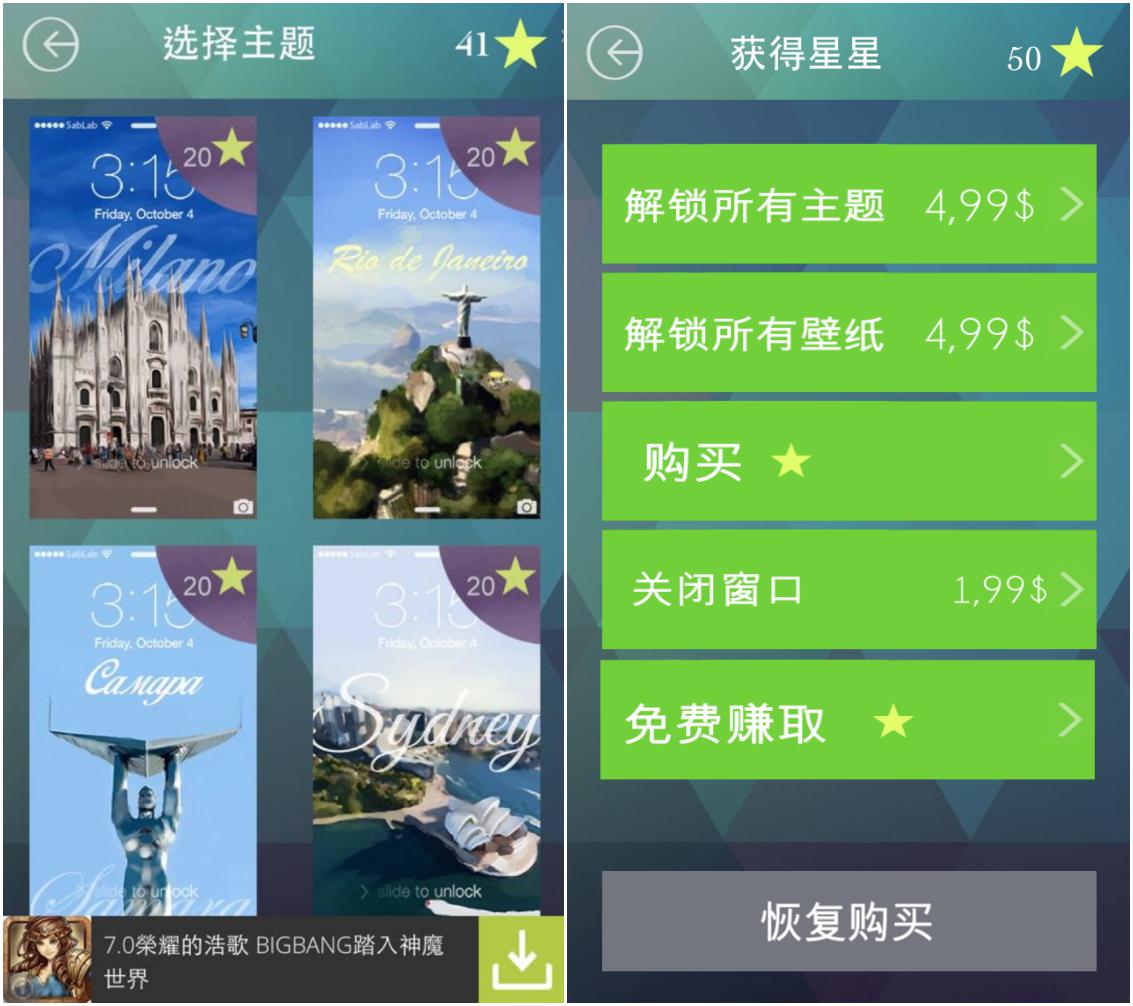Viewport: 1133px width, 1006px height.
Task: Go back from the 获得星星 screen
Action: 614,53
